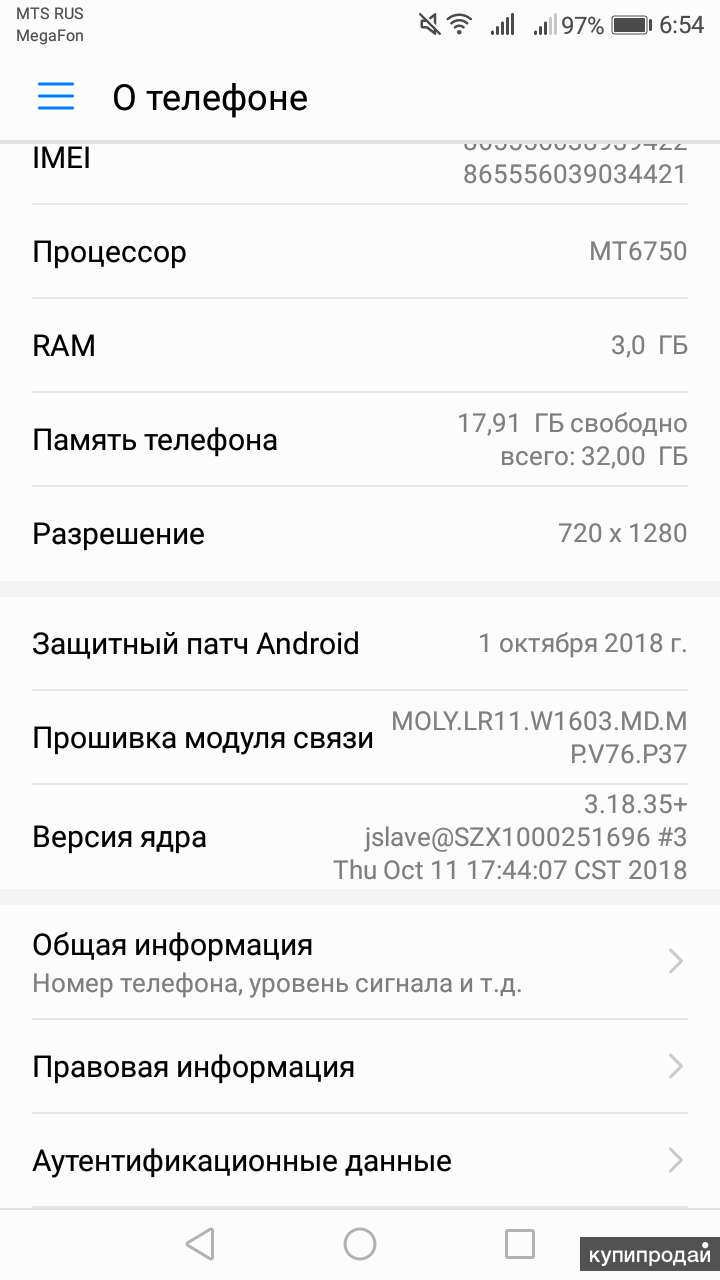This screenshot has height=1280, width=720.
Task: Tap the system back button
Action: [200, 1244]
